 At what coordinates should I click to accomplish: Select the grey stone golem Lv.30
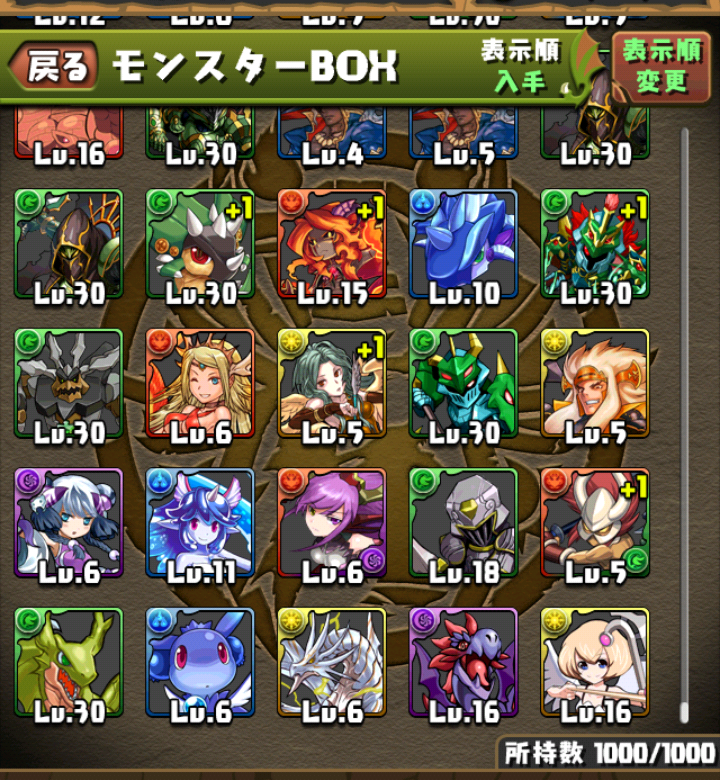(x=67, y=383)
